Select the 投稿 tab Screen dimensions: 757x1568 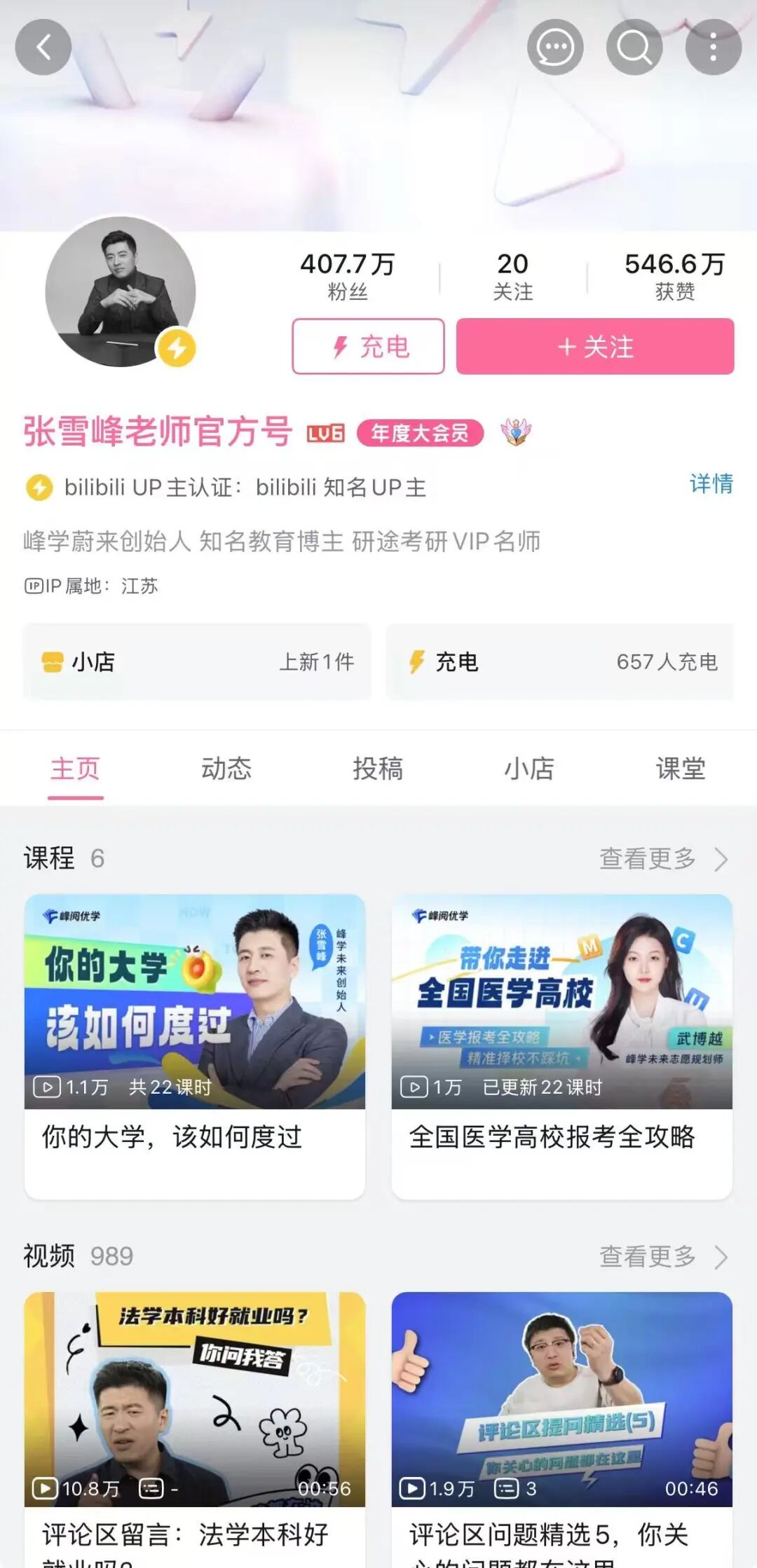pos(378,769)
